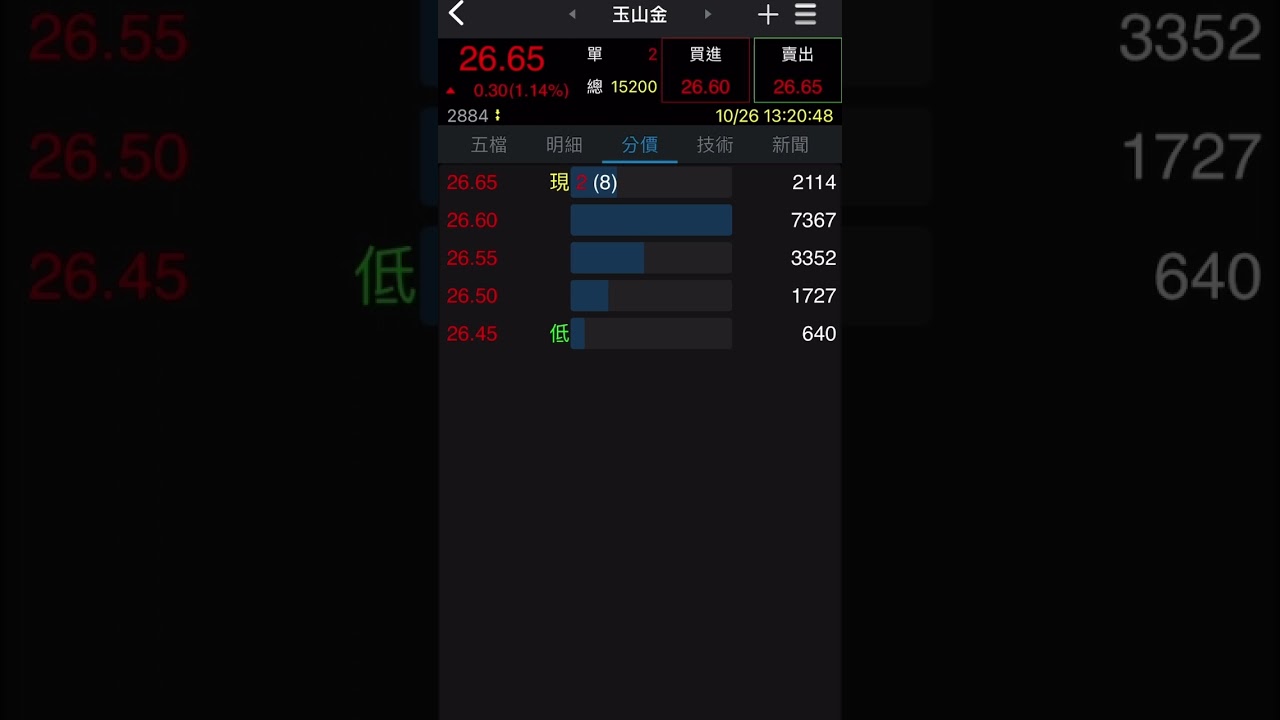This screenshot has height=720, width=1280.
Task: Switch to the next stock with right arrow
Action: 708,14
